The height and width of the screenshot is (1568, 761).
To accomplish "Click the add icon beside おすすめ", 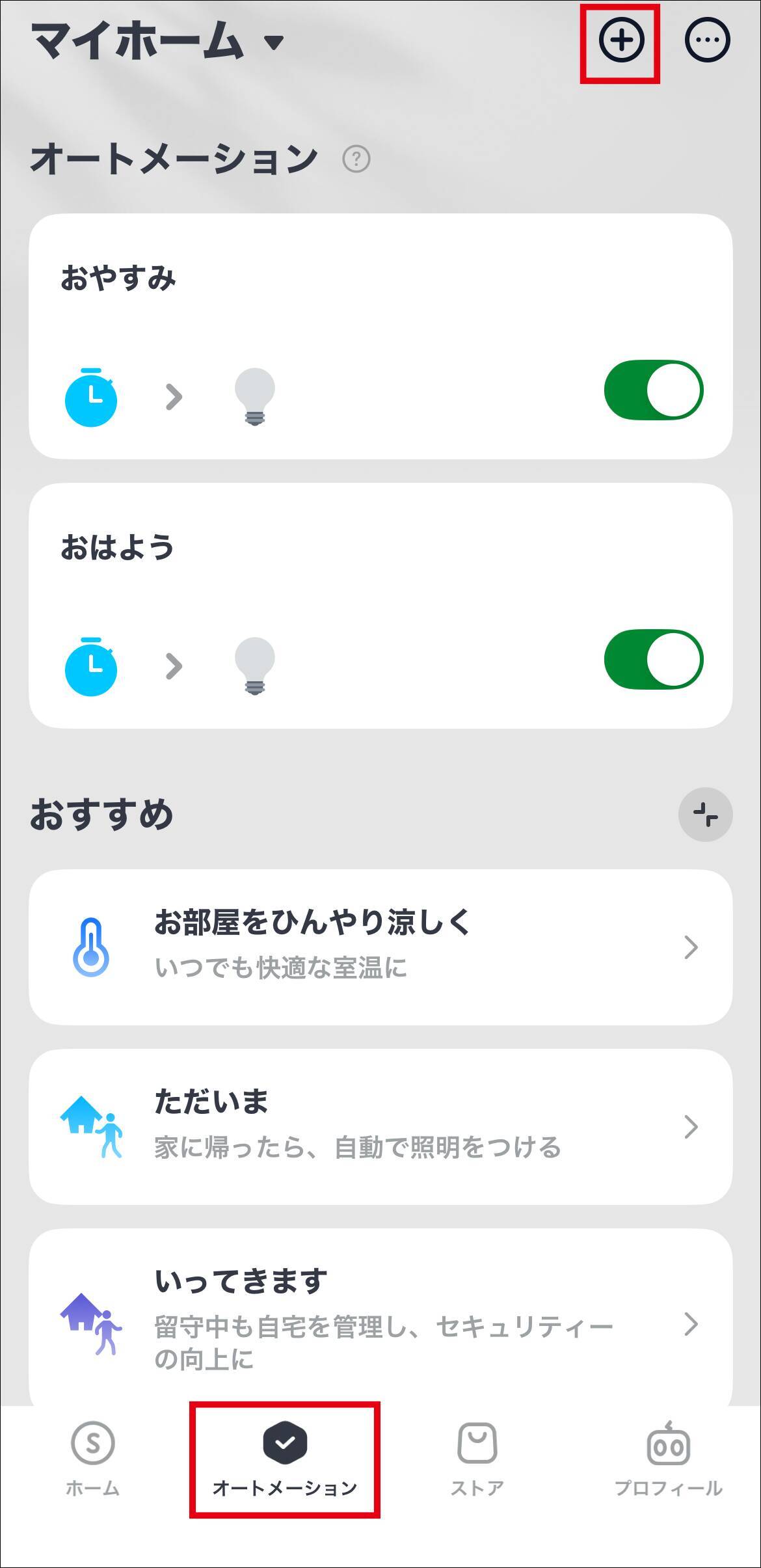I will [704, 813].
